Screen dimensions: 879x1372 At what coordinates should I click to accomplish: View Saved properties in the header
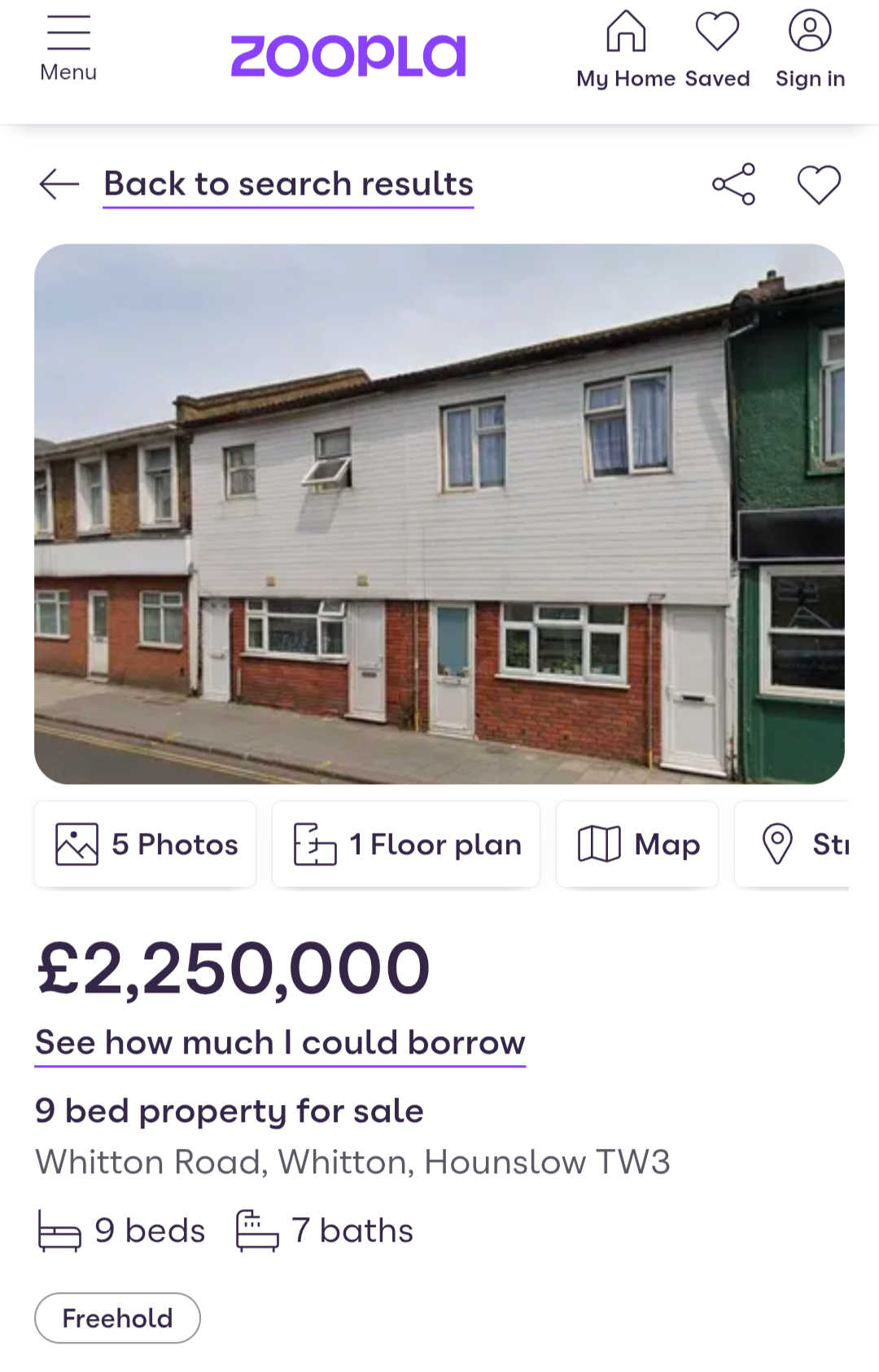pos(717,50)
